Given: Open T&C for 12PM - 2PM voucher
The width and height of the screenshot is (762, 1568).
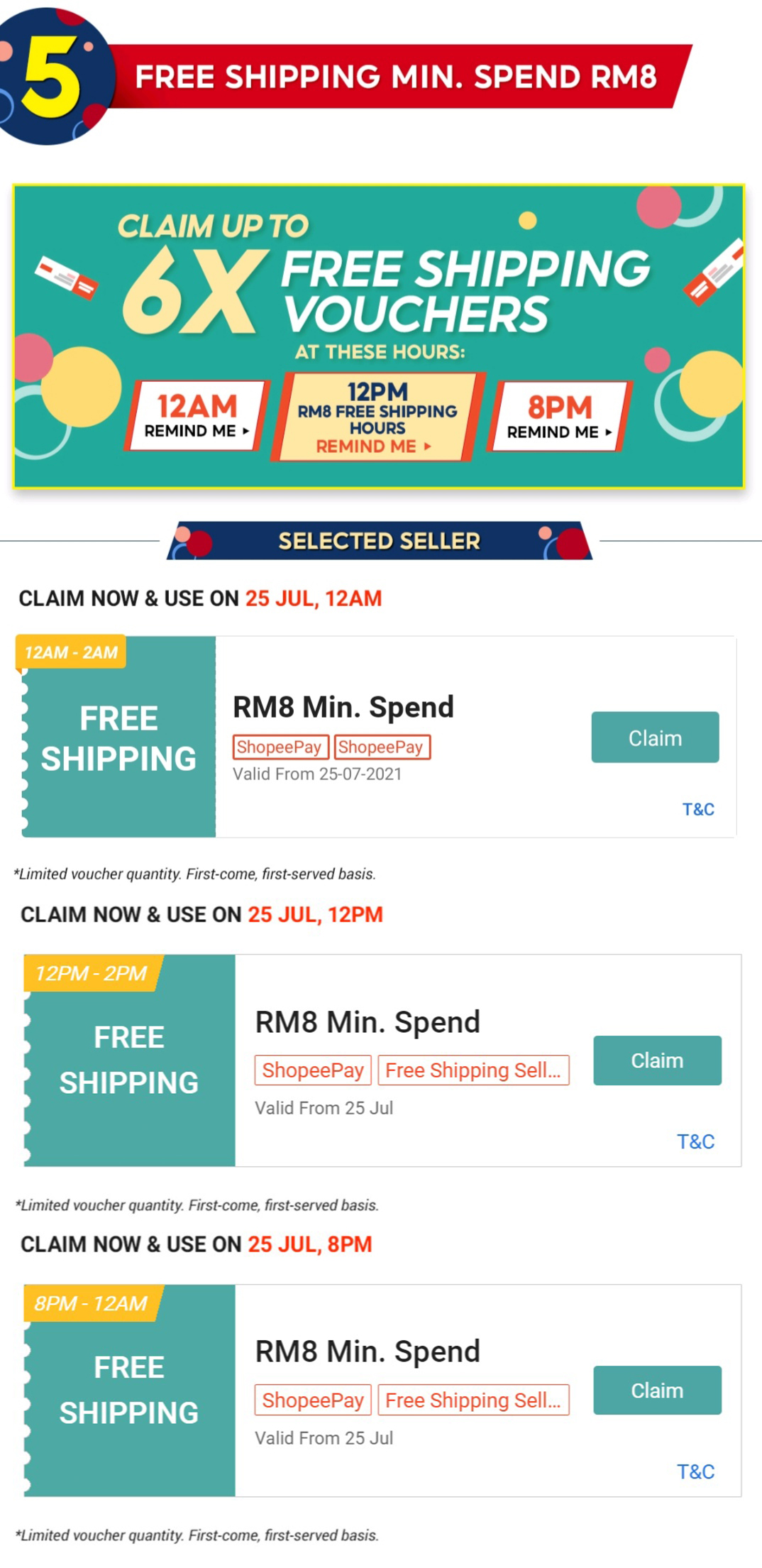Looking at the screenshot, I should (695, 1141).
